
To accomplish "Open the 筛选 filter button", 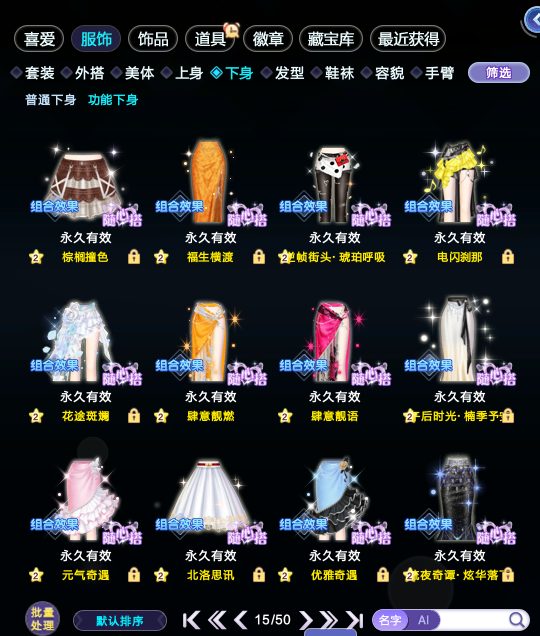I will pyautogui.click(x=499, y=73).
